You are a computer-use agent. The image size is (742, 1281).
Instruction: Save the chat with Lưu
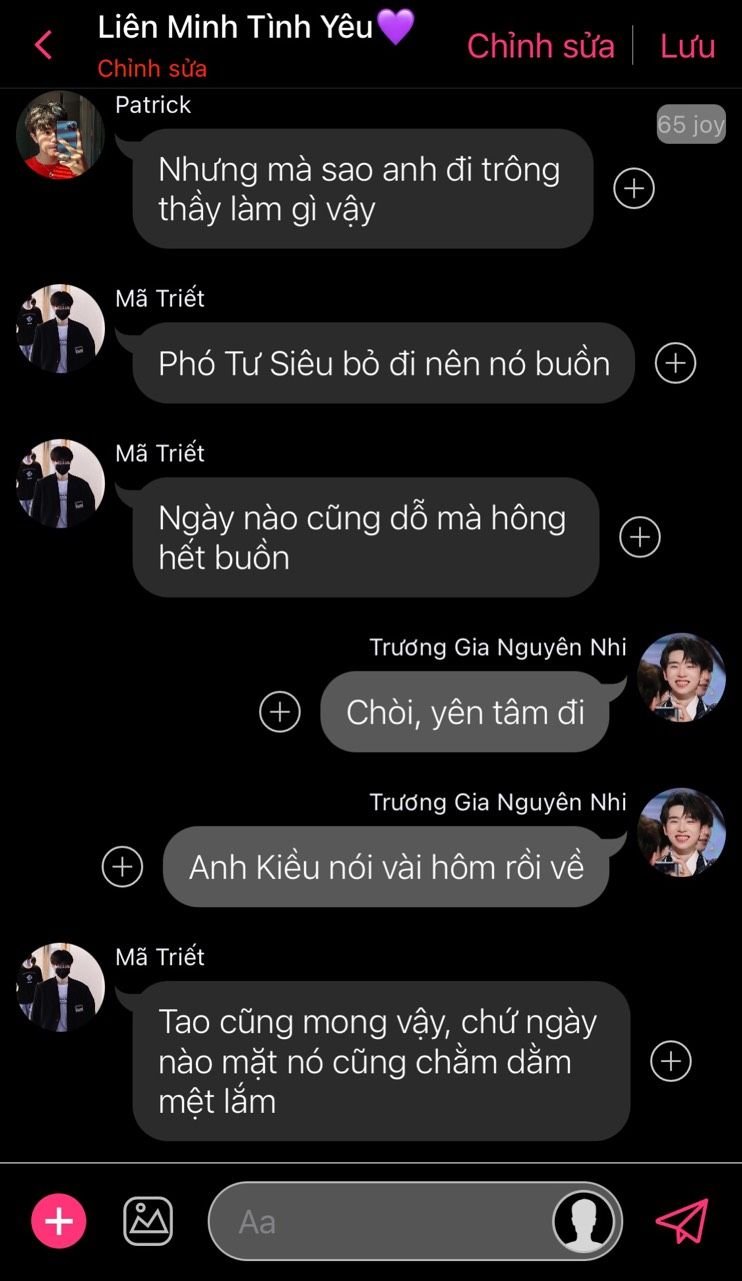(x=687, y=46)
